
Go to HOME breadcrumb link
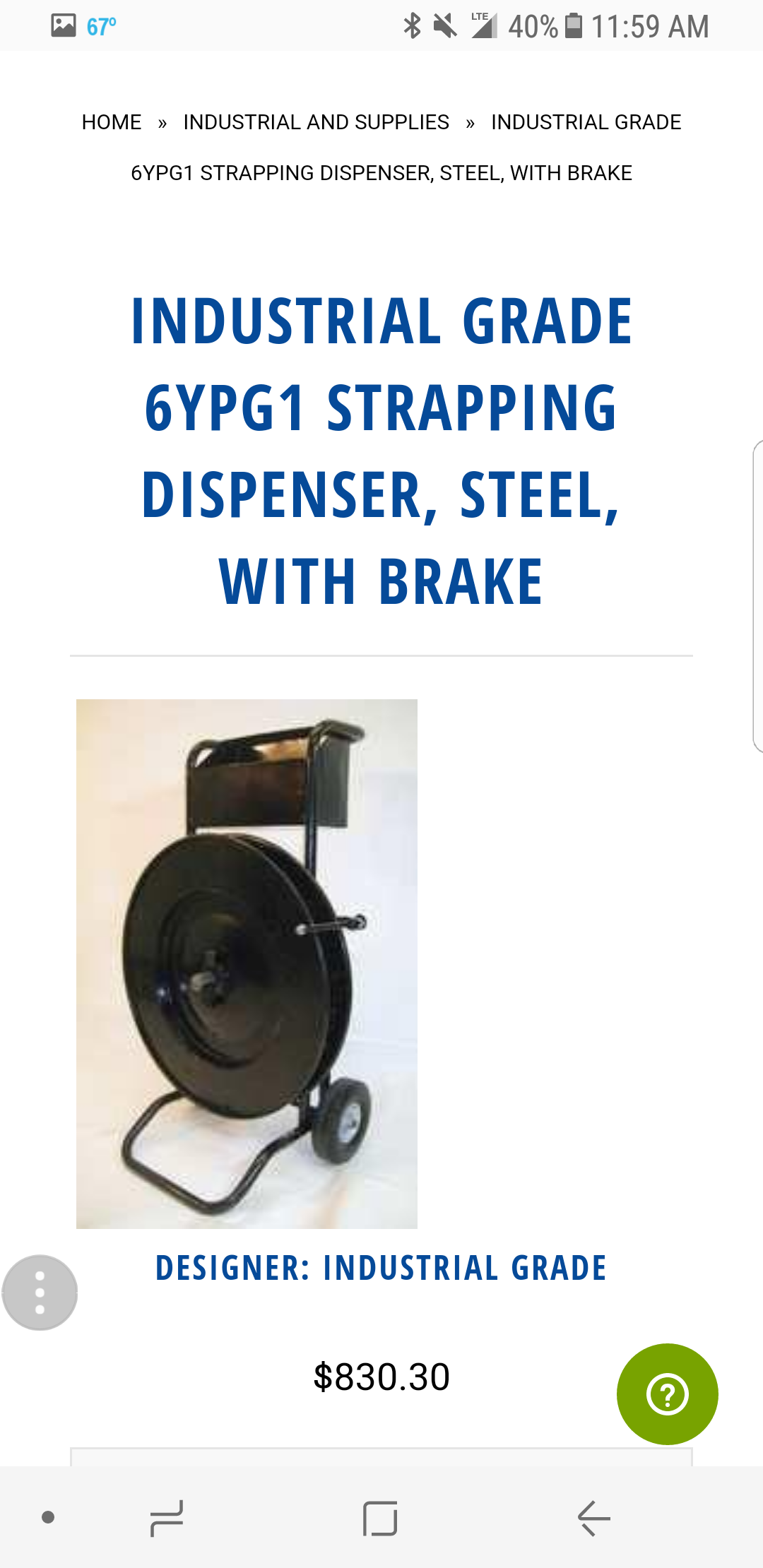pos(112,122)
